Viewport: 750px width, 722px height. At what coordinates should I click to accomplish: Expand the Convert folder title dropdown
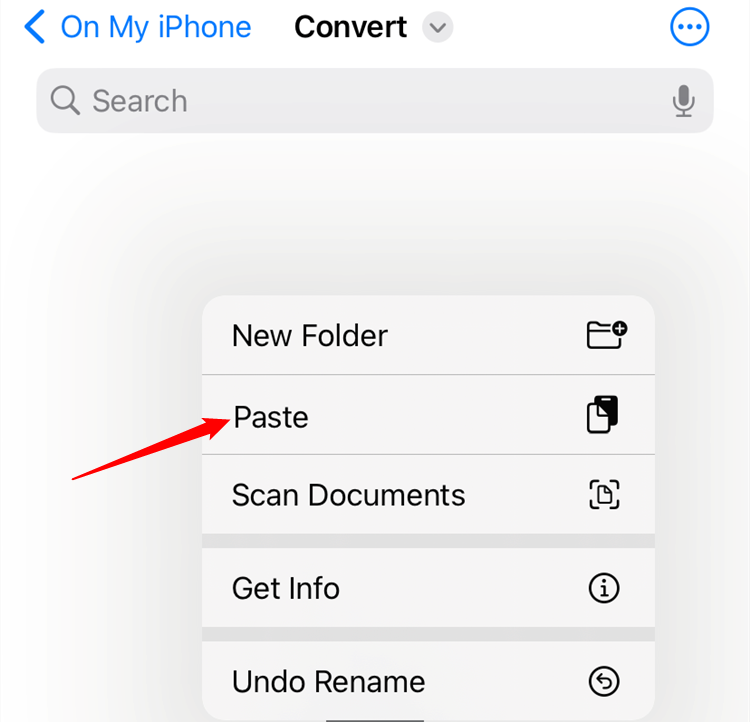click(437, 28)
